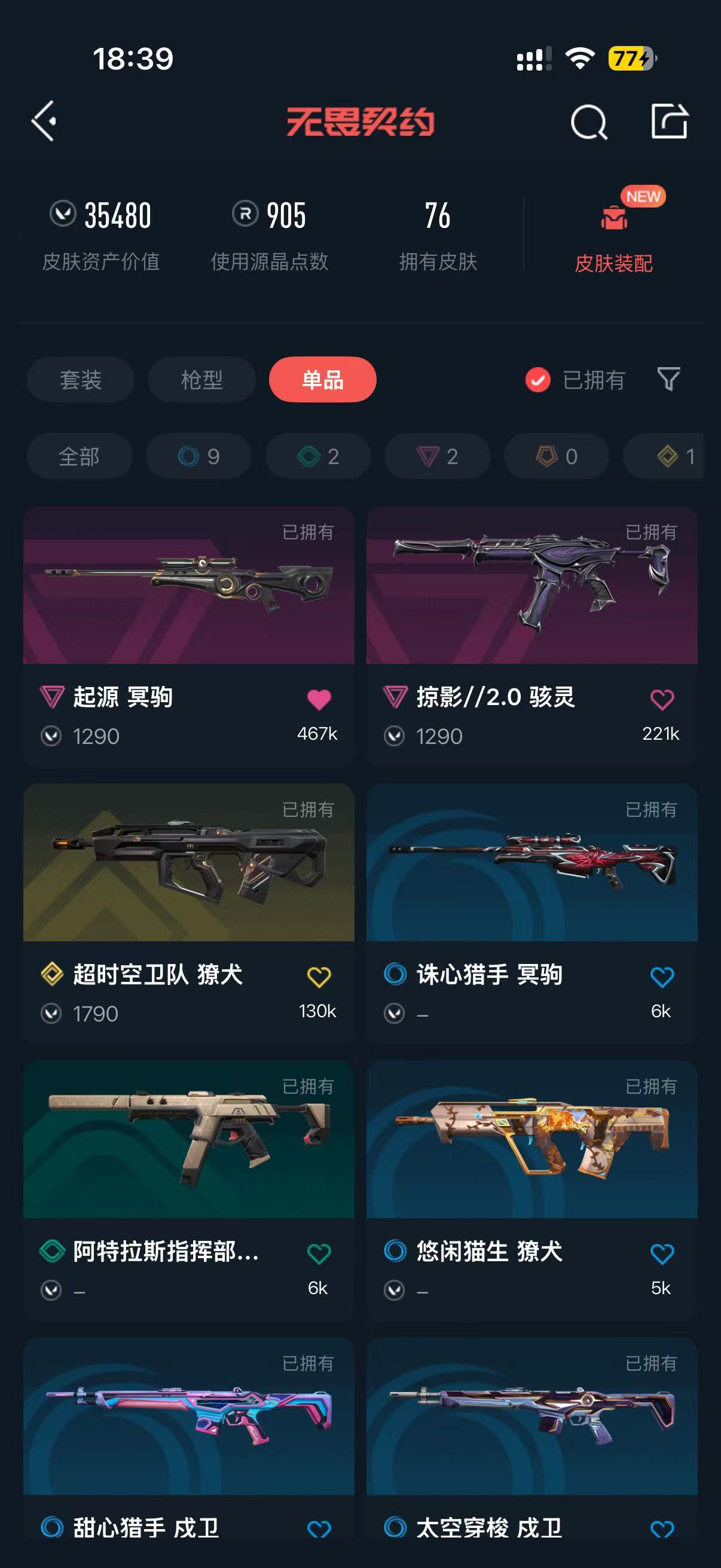Filter by the blue tier chip showing 9

[x=198, y=456]
